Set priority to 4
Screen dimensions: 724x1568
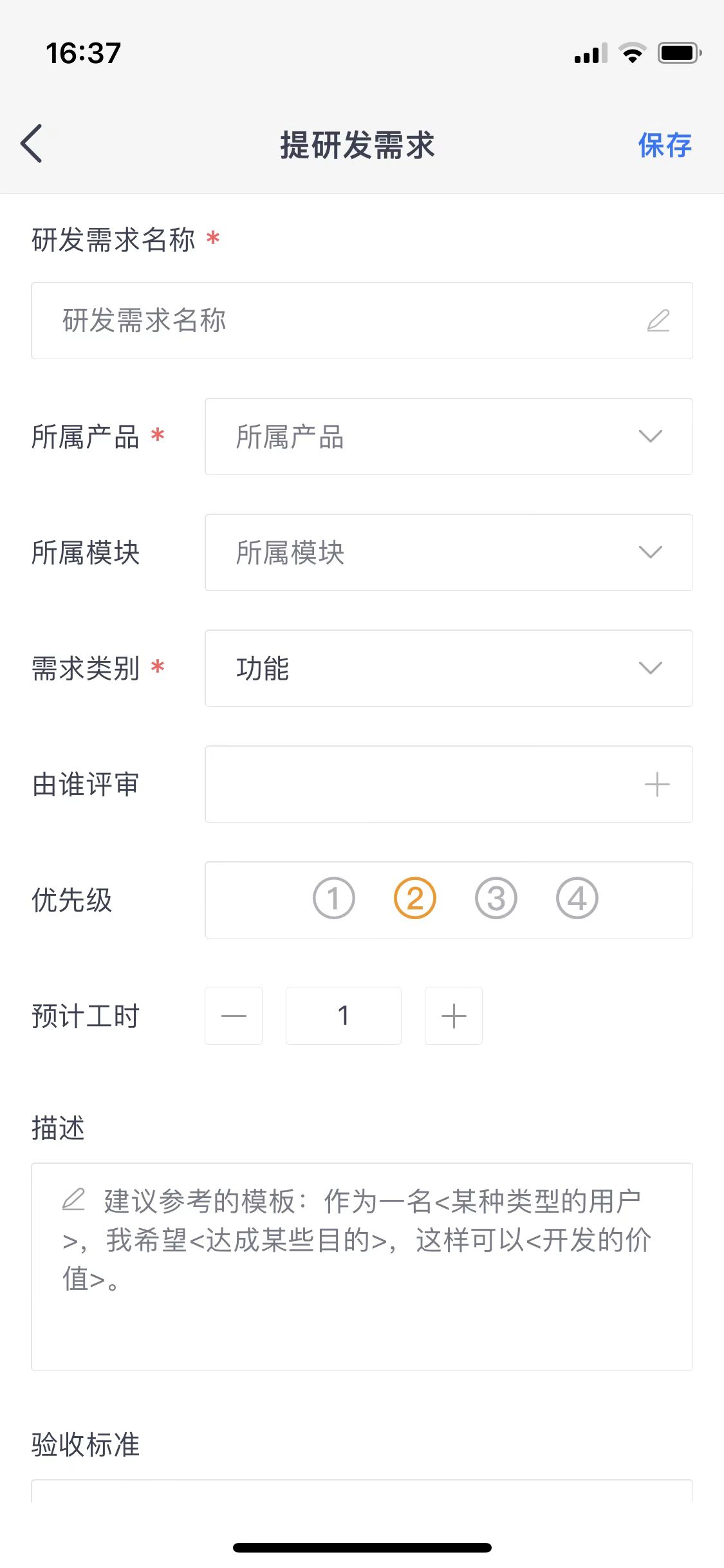click(x=577, y=899)
